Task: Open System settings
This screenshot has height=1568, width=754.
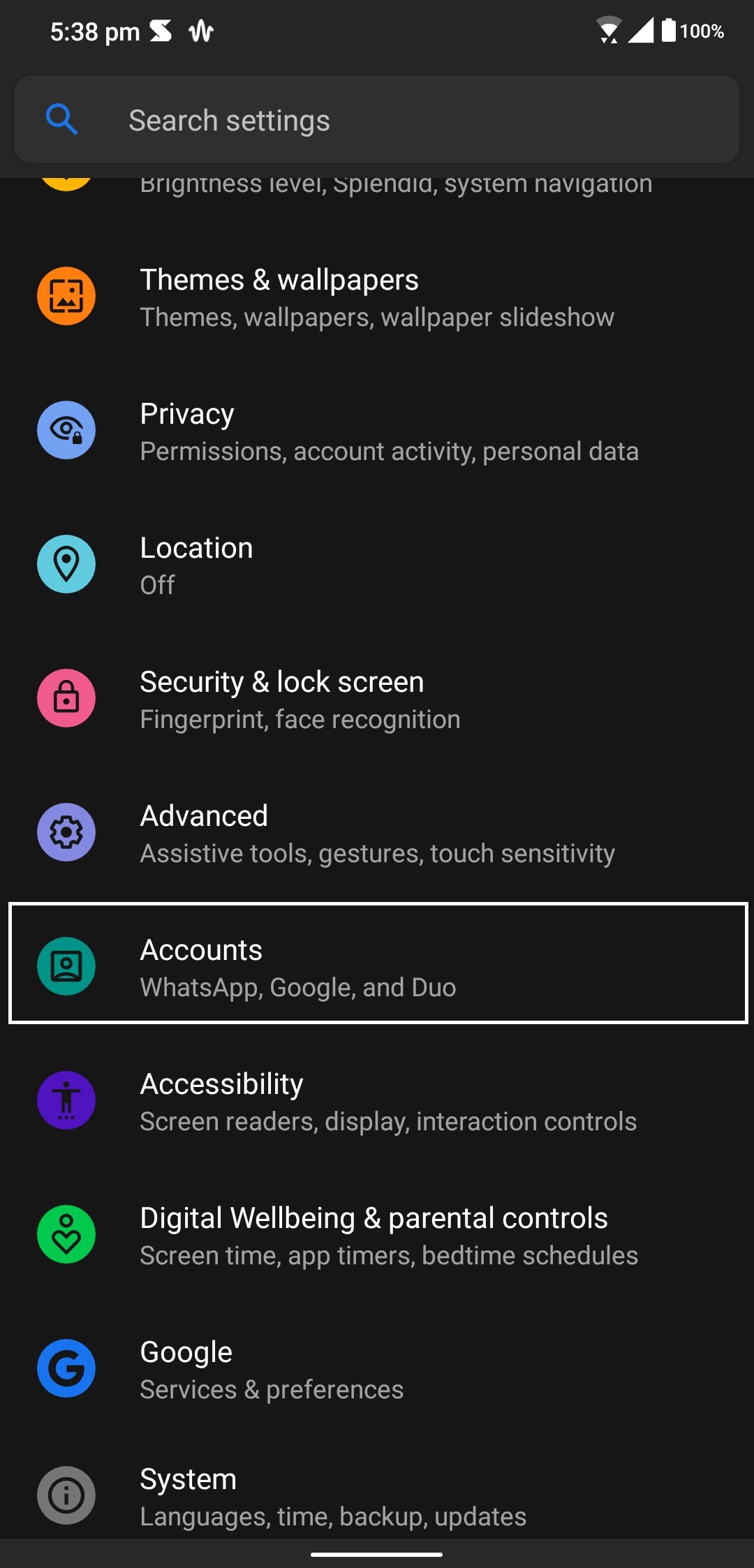Action: [377, 1495]
